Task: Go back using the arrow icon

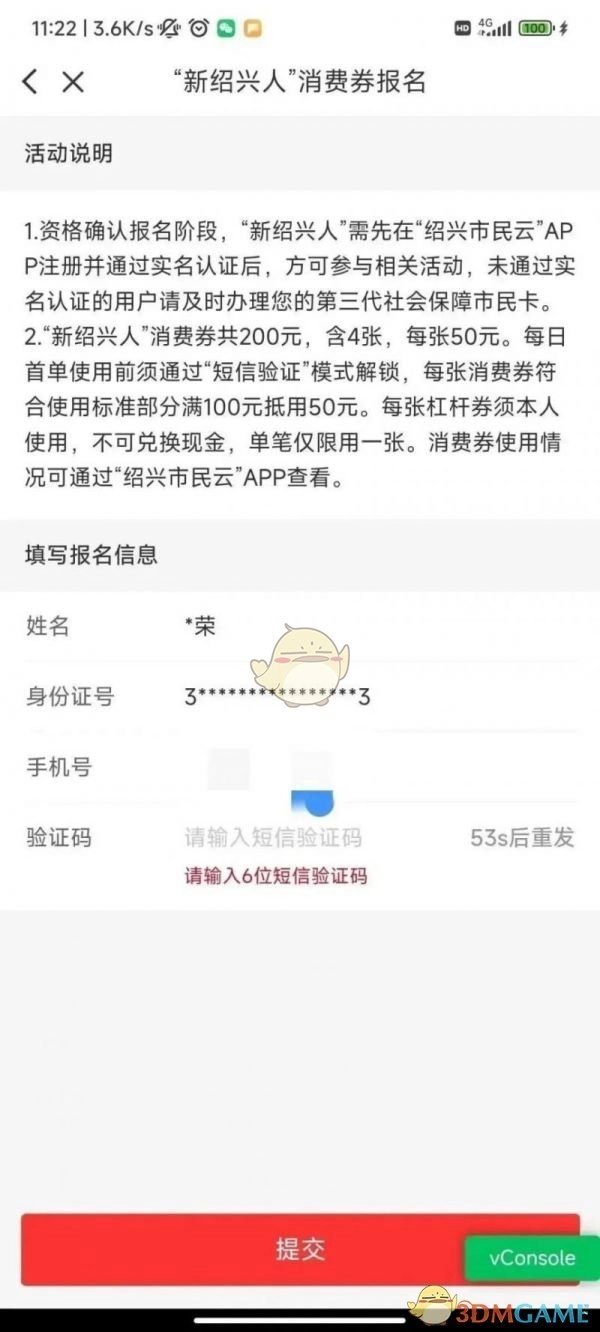Action: pyautogui.click(x=30, y=82)
